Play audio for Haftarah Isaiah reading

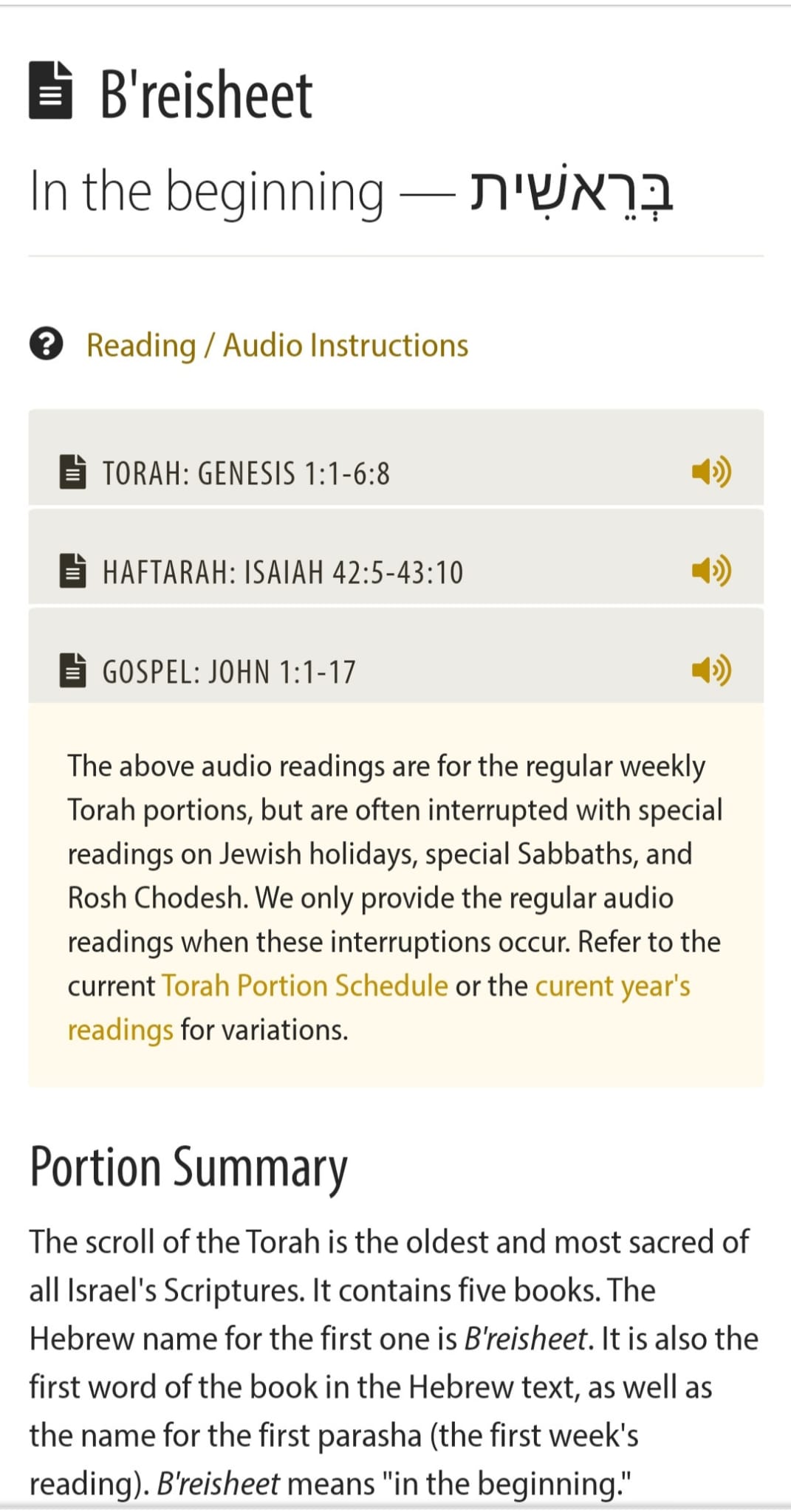point(710,571)
